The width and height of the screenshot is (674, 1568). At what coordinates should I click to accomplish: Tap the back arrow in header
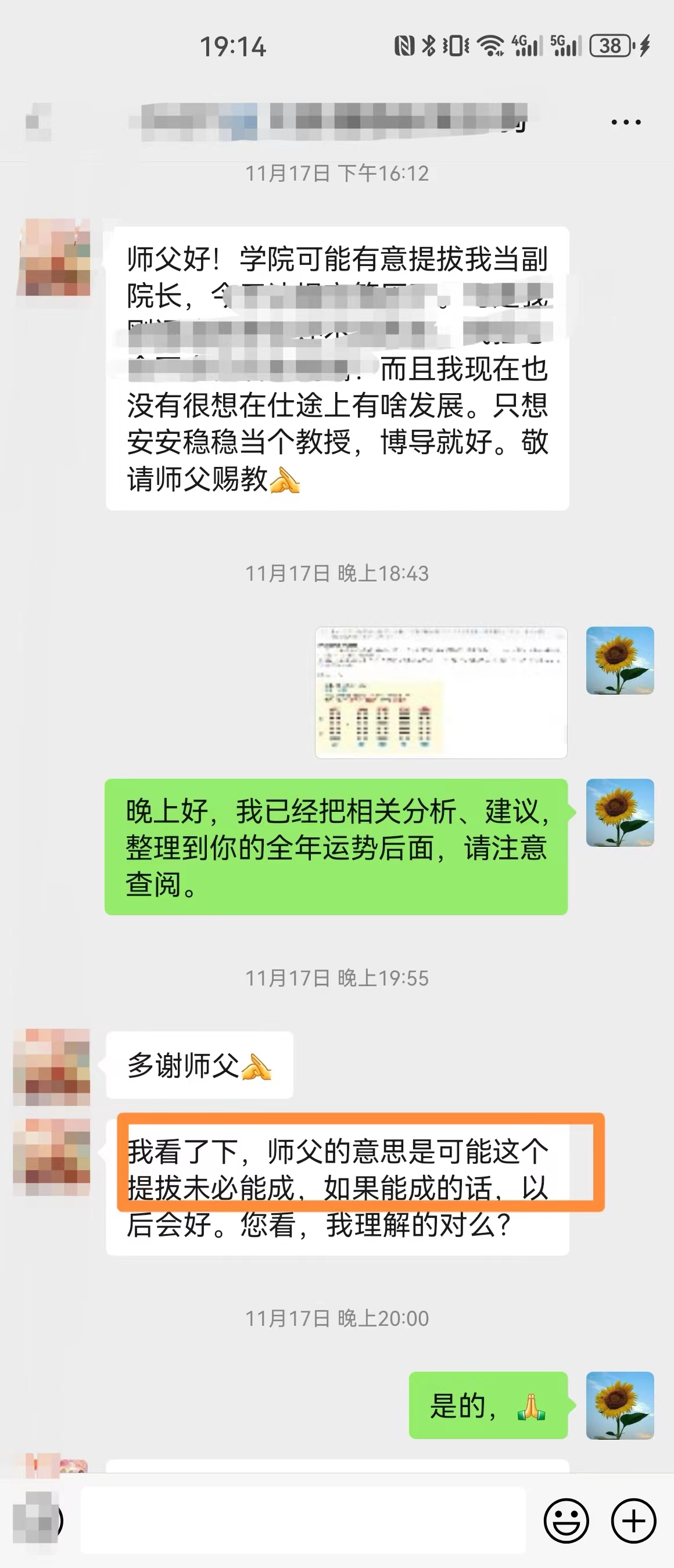pyautogui.click(x=38, y=122)
